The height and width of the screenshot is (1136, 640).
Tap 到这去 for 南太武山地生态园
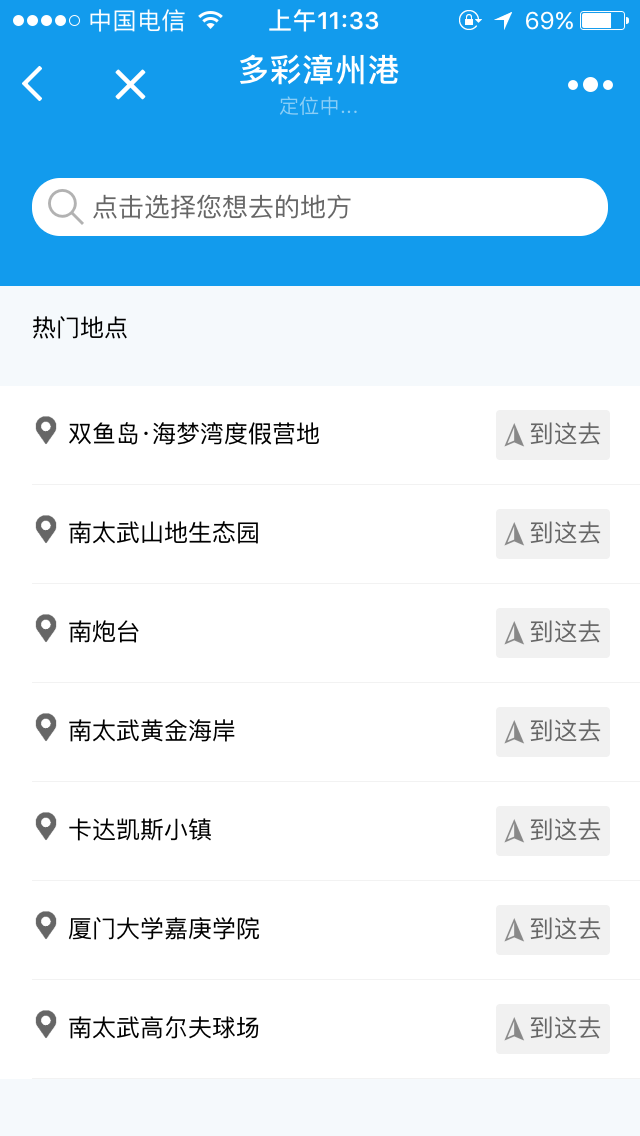(552, 534)
